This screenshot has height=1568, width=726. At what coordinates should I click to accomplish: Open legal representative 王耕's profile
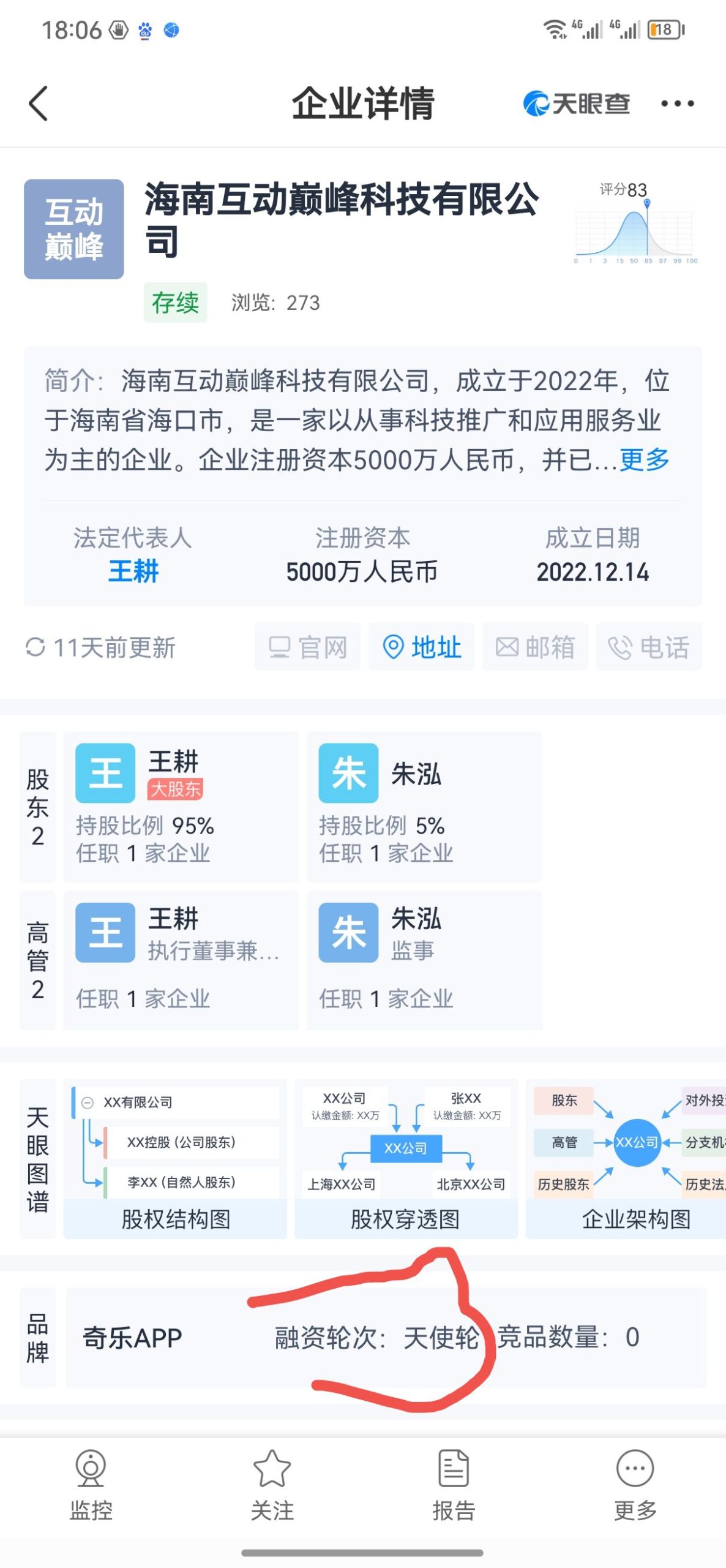(133, 571)
